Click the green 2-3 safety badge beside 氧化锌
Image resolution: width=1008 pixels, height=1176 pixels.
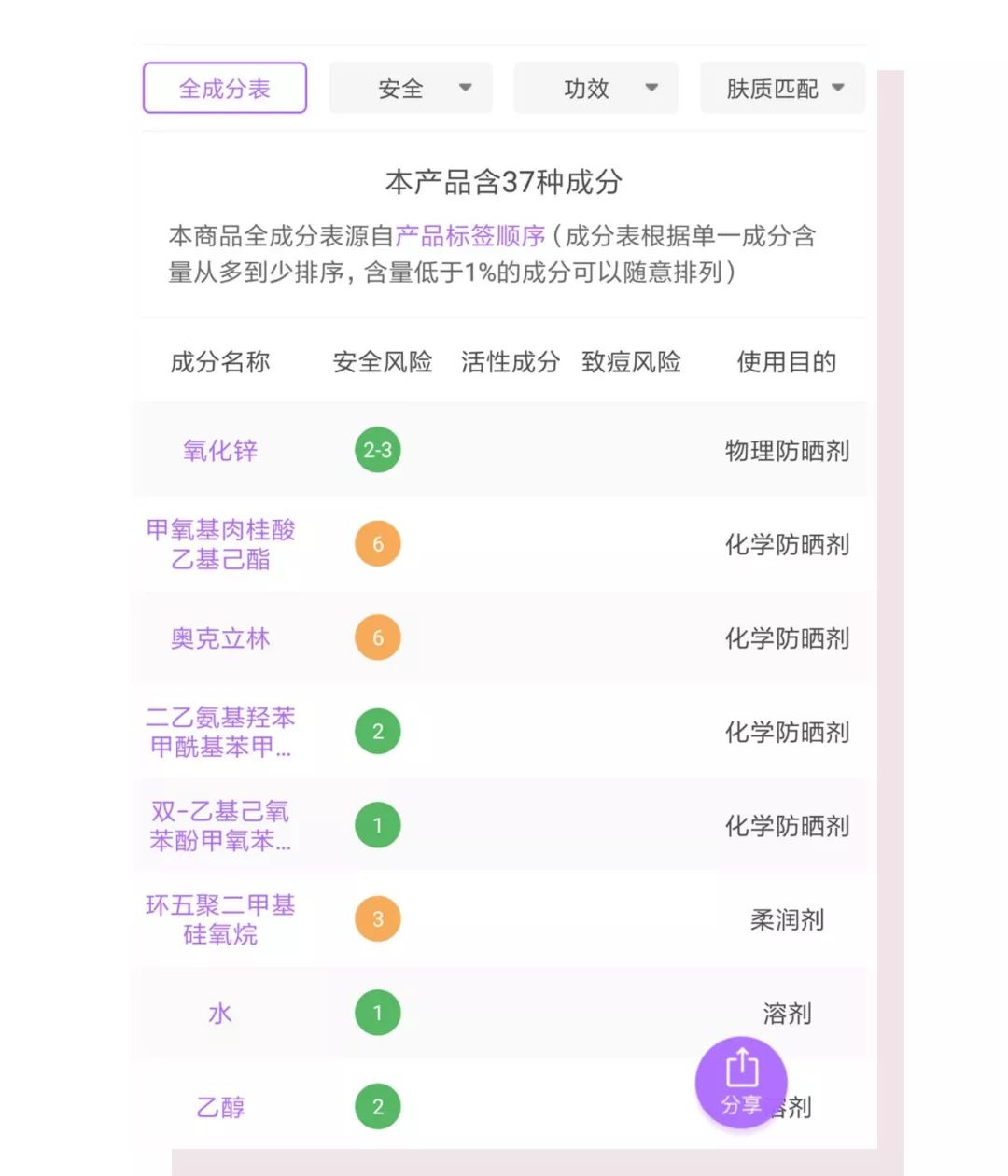tap(377, 451)
